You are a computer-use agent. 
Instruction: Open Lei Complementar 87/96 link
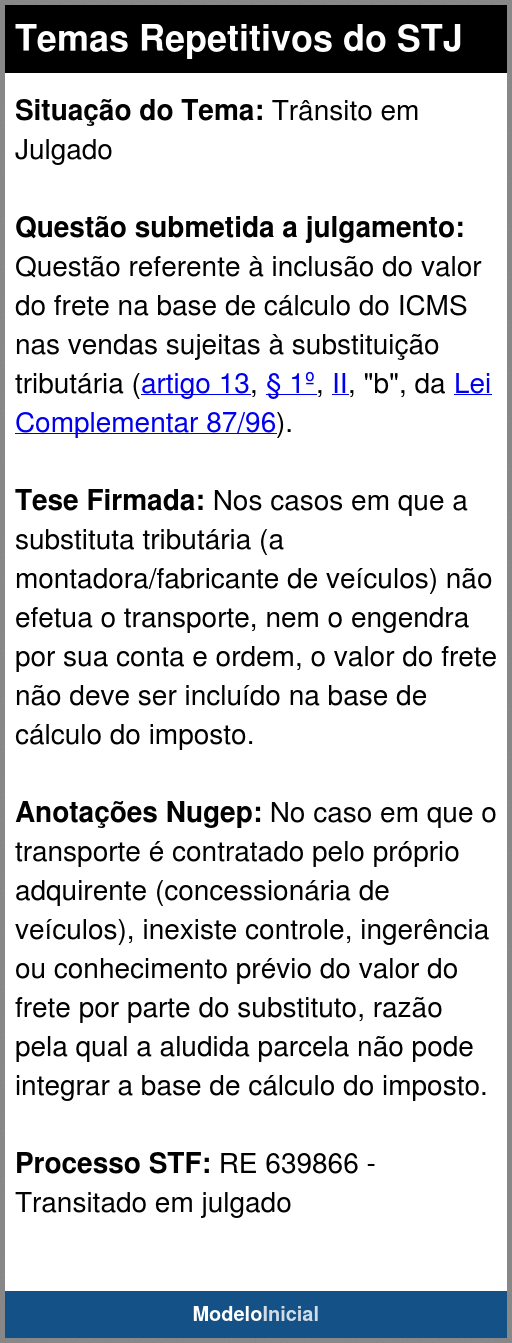tap(253, 403)
